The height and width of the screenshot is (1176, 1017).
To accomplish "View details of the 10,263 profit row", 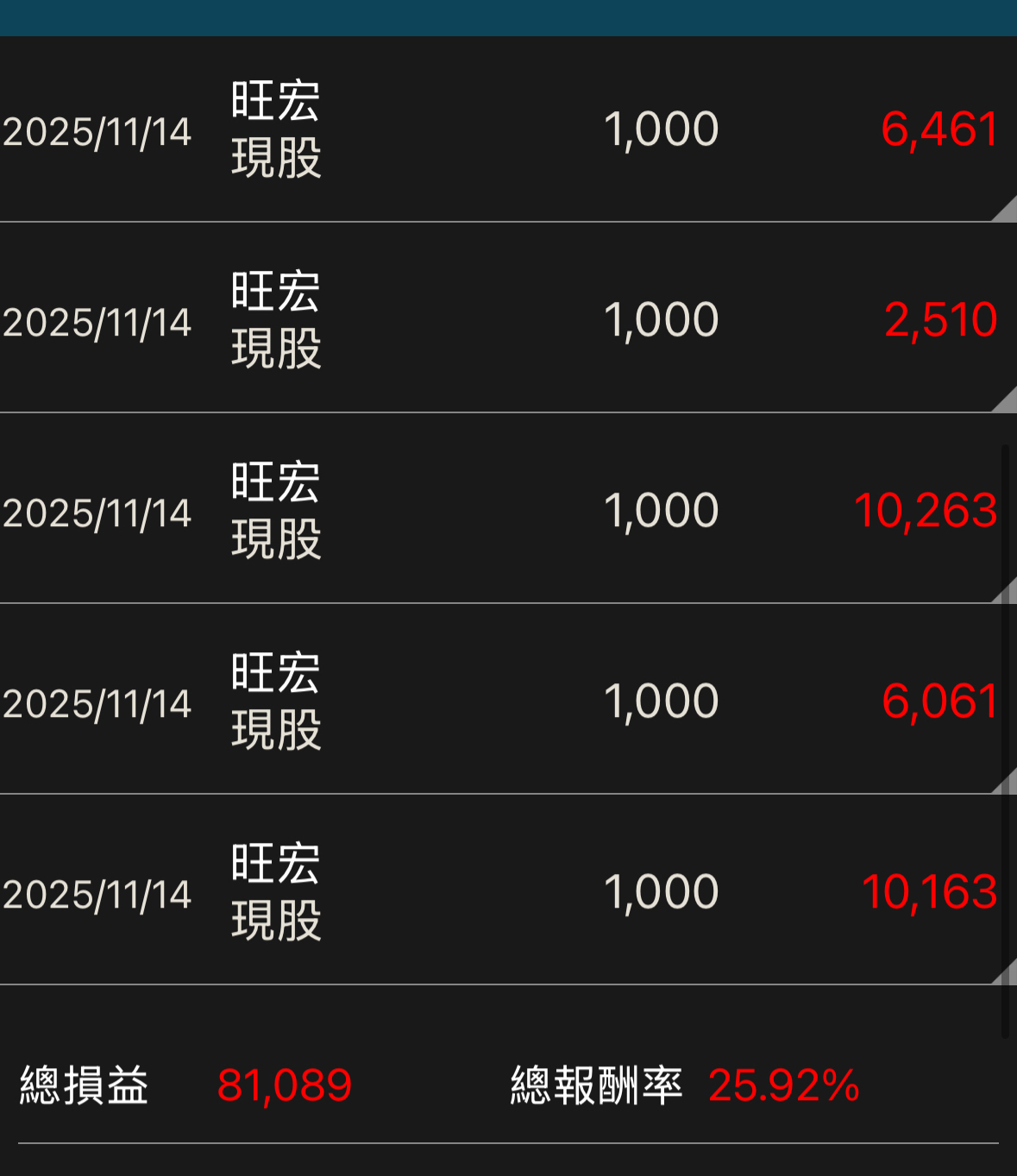I will coord(508,510).
